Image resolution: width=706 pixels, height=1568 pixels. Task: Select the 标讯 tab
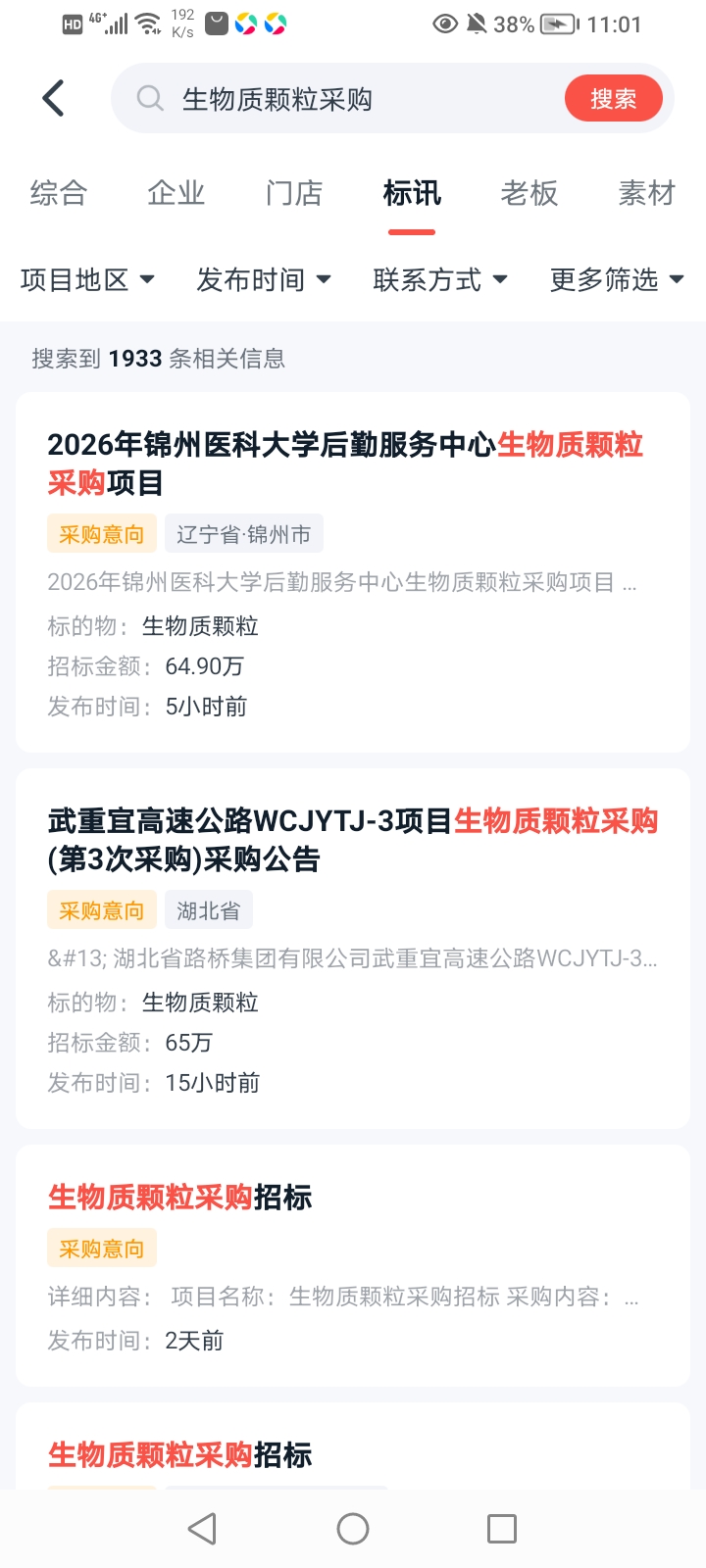[412, 193]
